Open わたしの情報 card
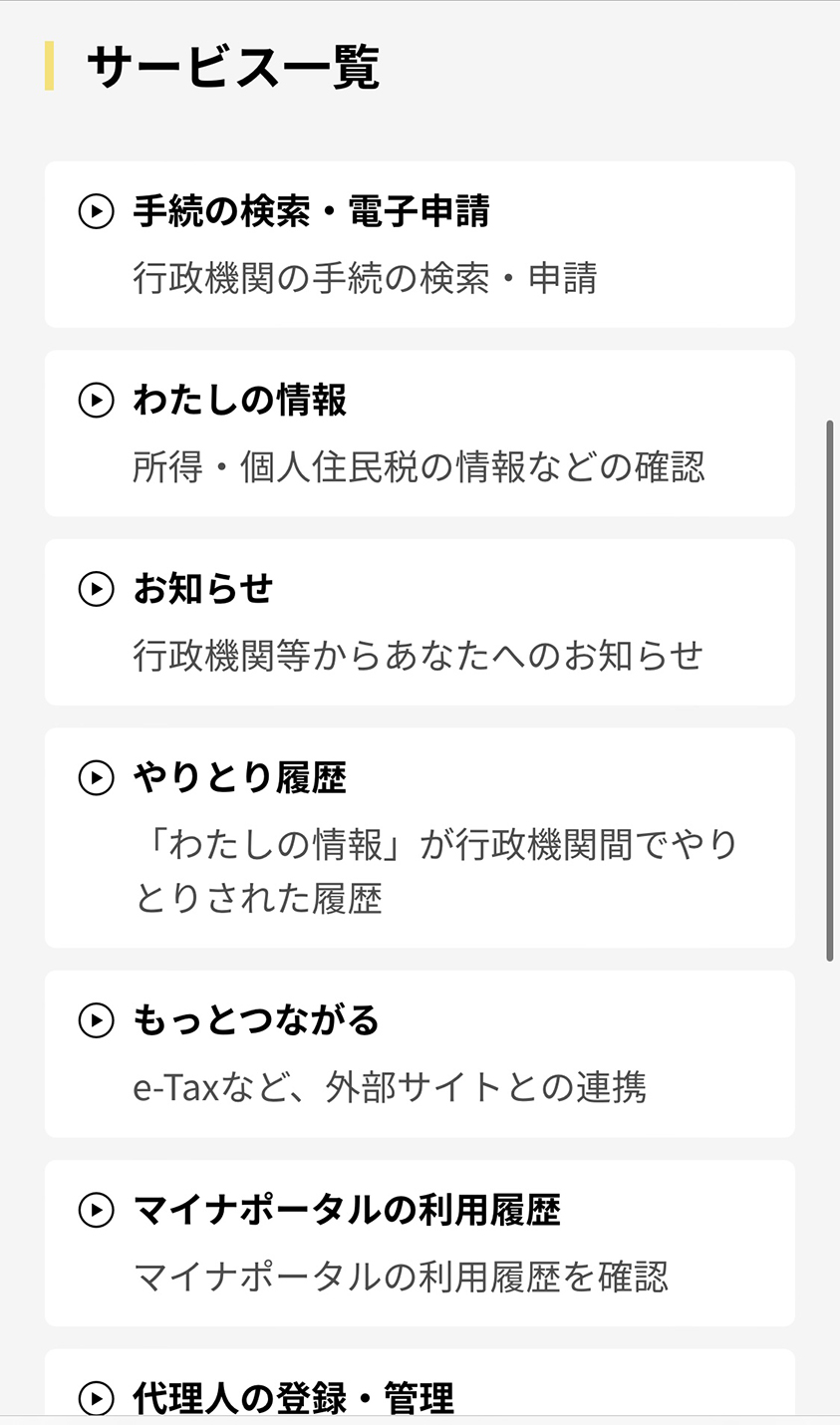 tap(420, 433)
